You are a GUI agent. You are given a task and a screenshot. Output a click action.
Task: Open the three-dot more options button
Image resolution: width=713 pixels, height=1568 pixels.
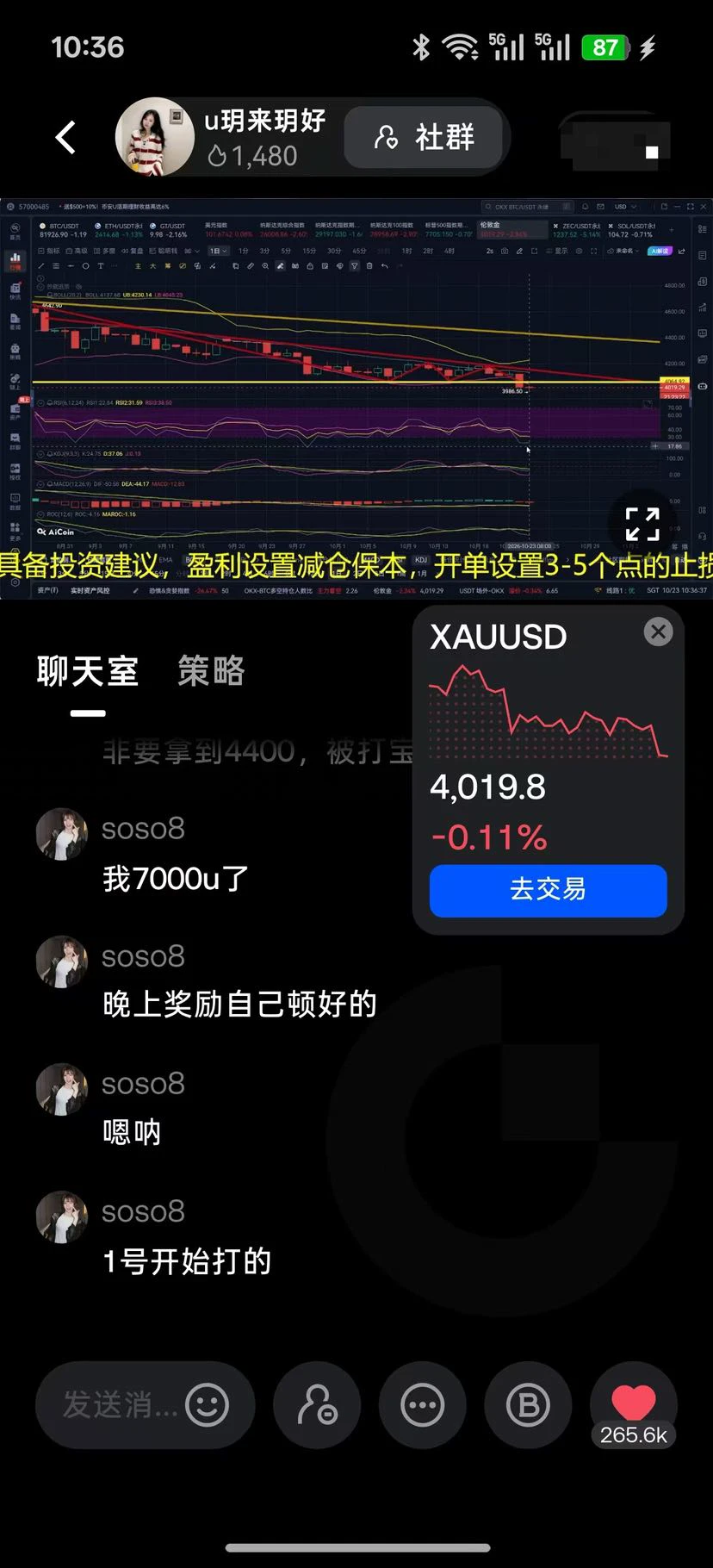[x=423, y=1405]
